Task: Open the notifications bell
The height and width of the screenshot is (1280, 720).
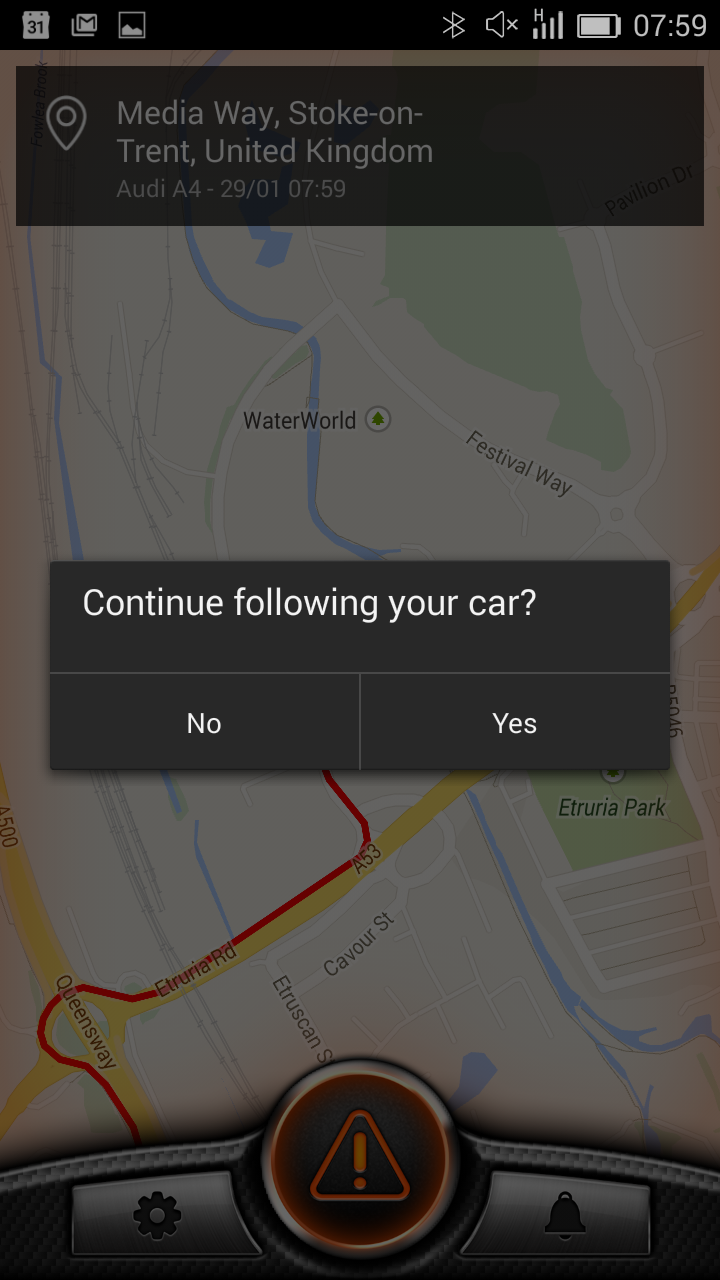Action: coord(565,1215)
